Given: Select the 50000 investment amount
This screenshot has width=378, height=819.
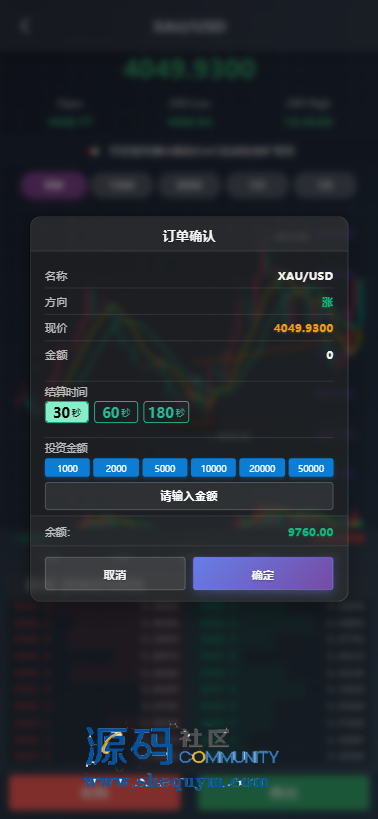Looking at the screenshot, I should coord(311,468).
